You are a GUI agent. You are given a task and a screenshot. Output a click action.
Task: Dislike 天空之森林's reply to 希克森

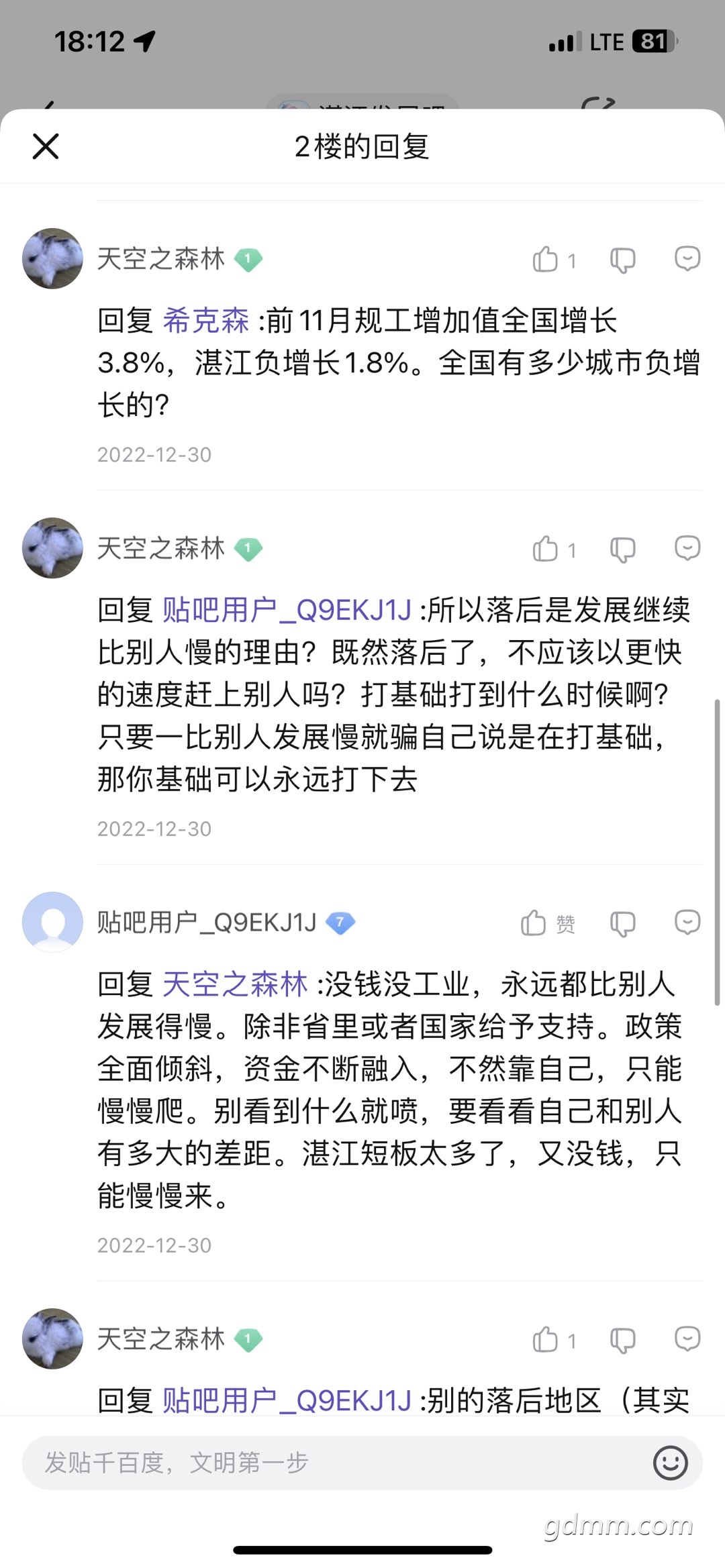click(622, 260)
